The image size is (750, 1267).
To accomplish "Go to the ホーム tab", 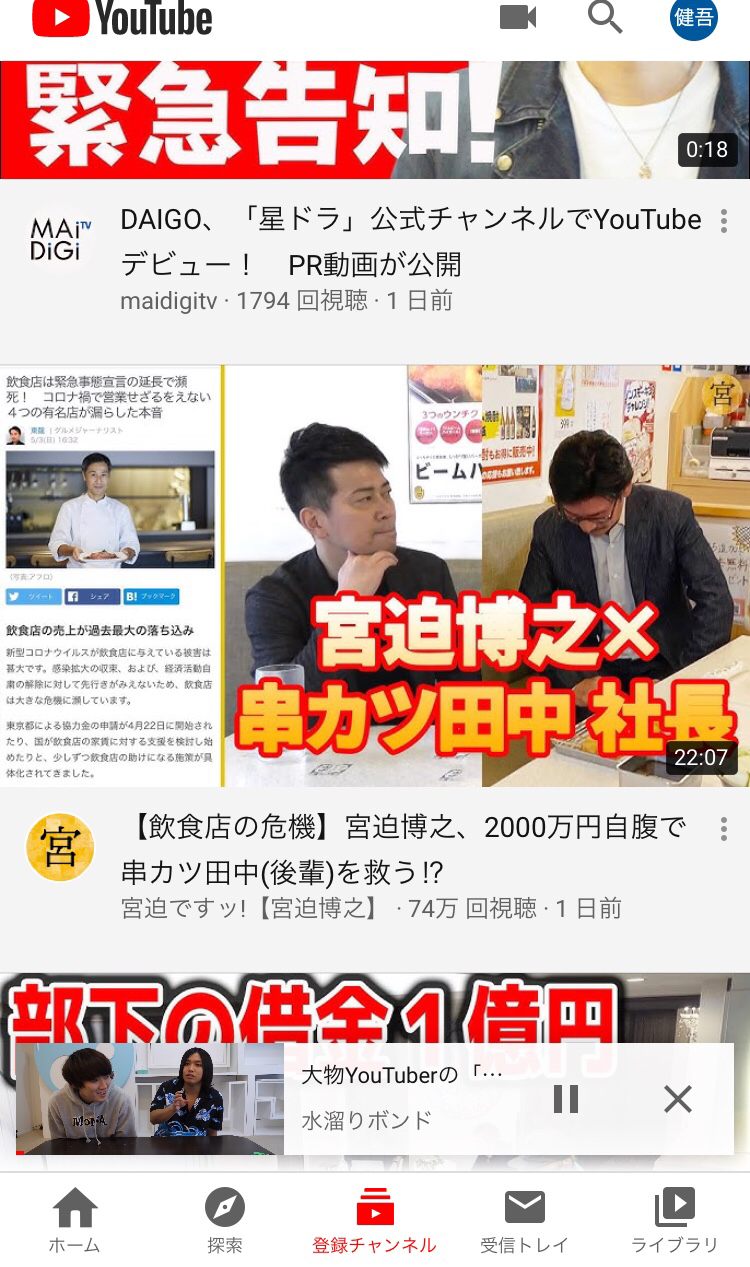I will 75,1220.
